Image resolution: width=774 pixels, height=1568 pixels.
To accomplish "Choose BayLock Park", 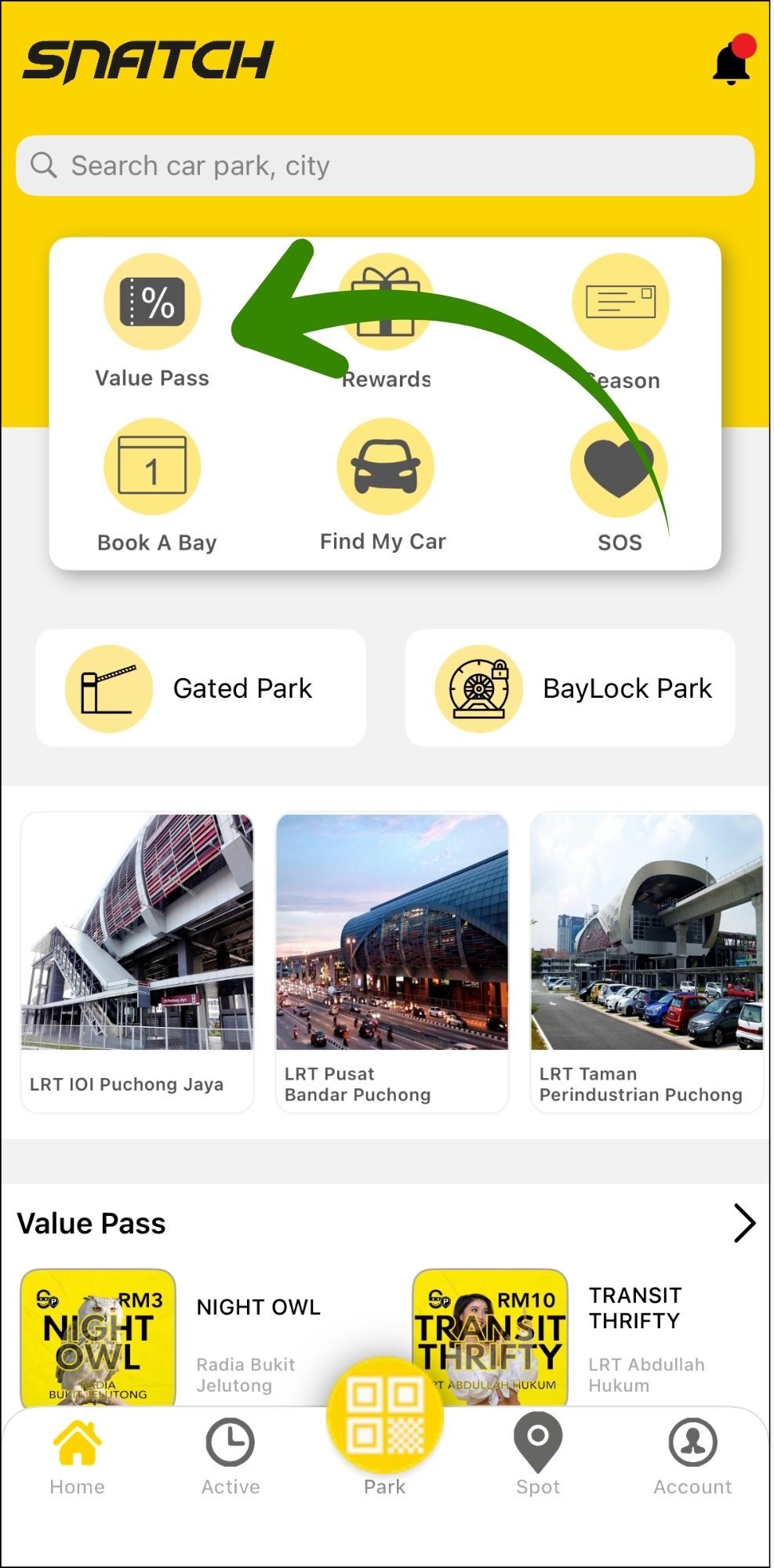I will pos(570,688).
